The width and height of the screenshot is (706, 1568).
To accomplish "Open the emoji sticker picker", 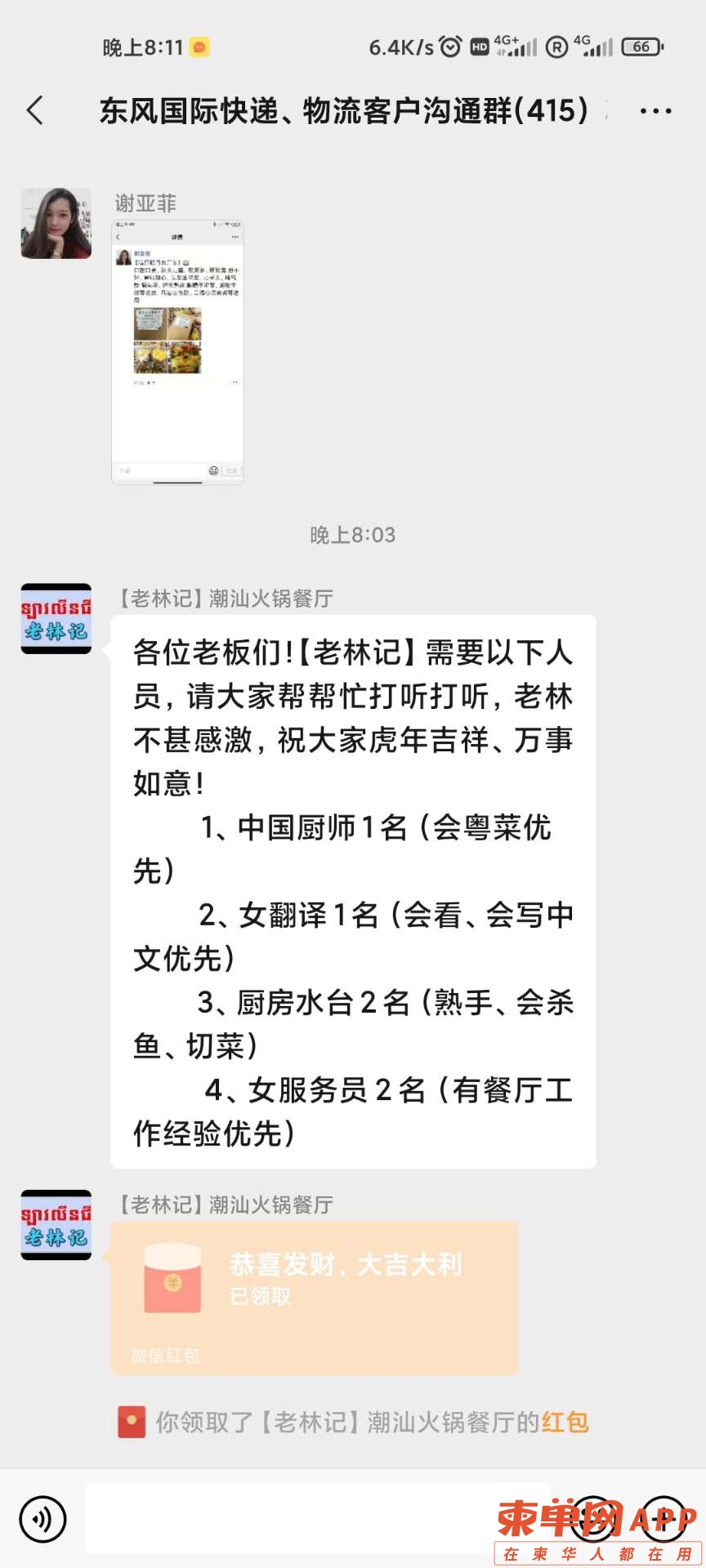I will [x=592, y=1519].
